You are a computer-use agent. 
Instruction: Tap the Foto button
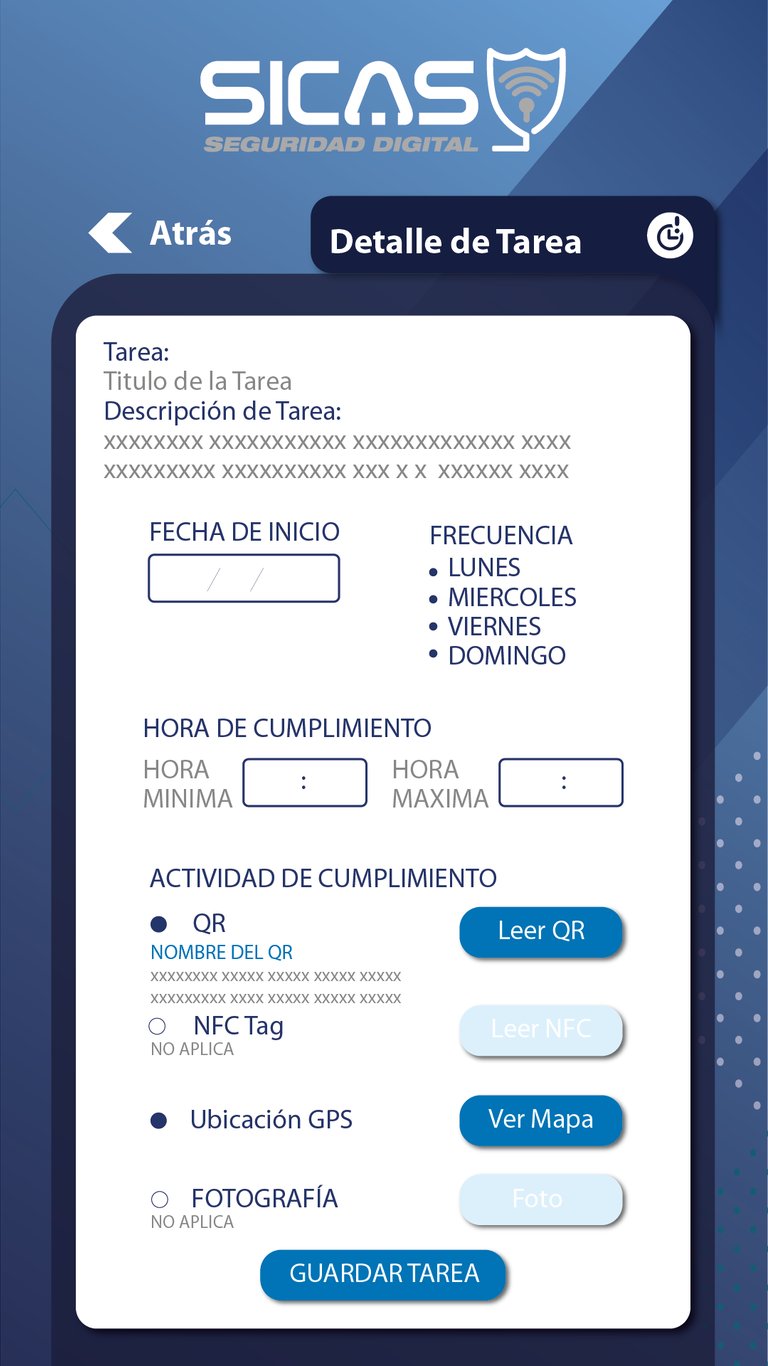point(541,1199)
